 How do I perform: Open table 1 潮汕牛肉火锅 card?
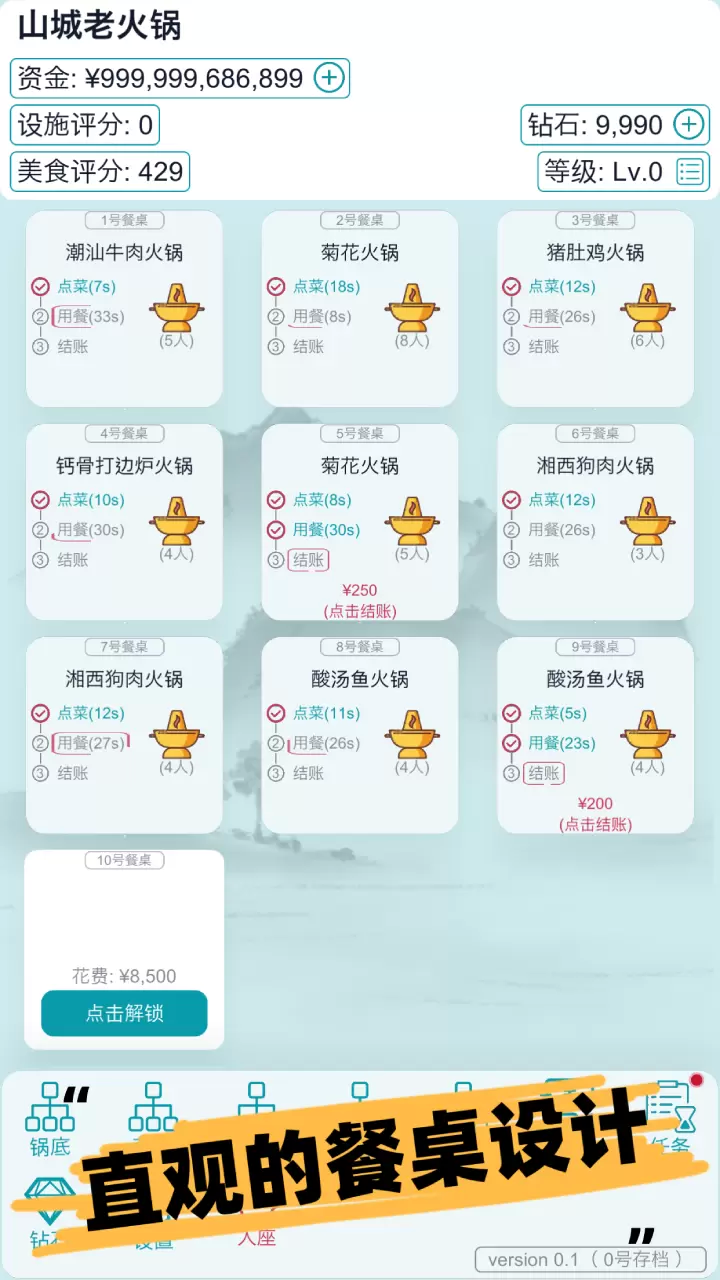124,308
